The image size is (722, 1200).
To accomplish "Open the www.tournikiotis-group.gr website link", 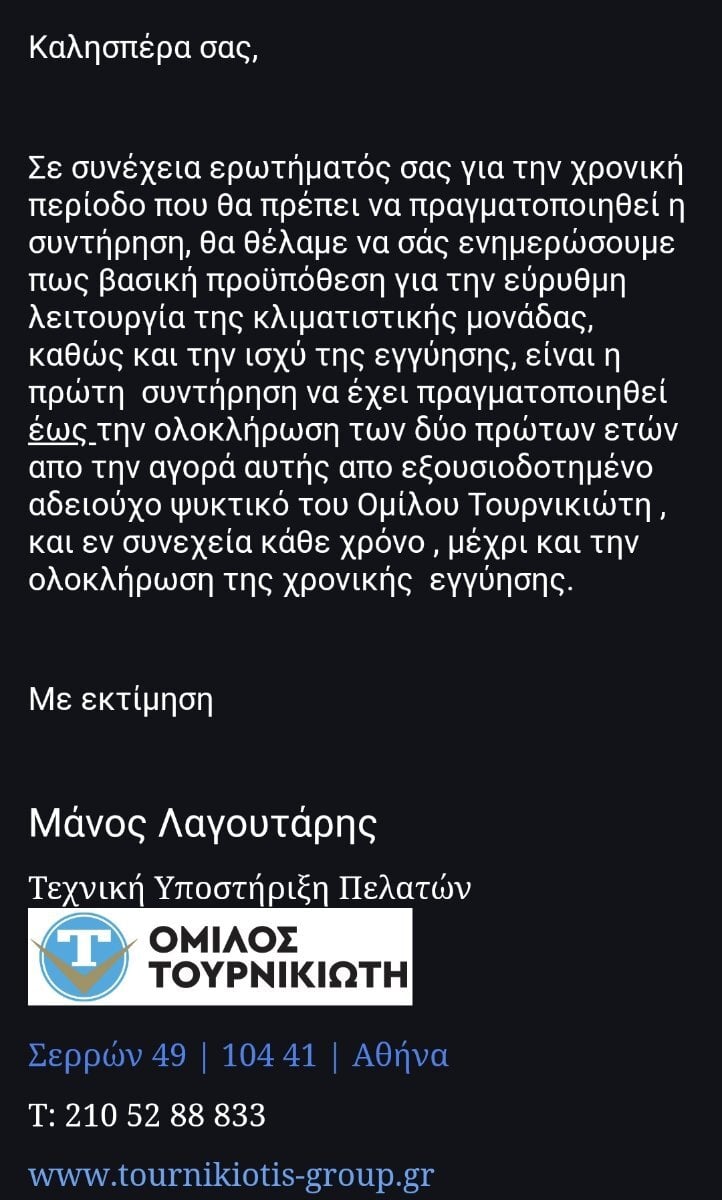I will [x=231, y=1174].
